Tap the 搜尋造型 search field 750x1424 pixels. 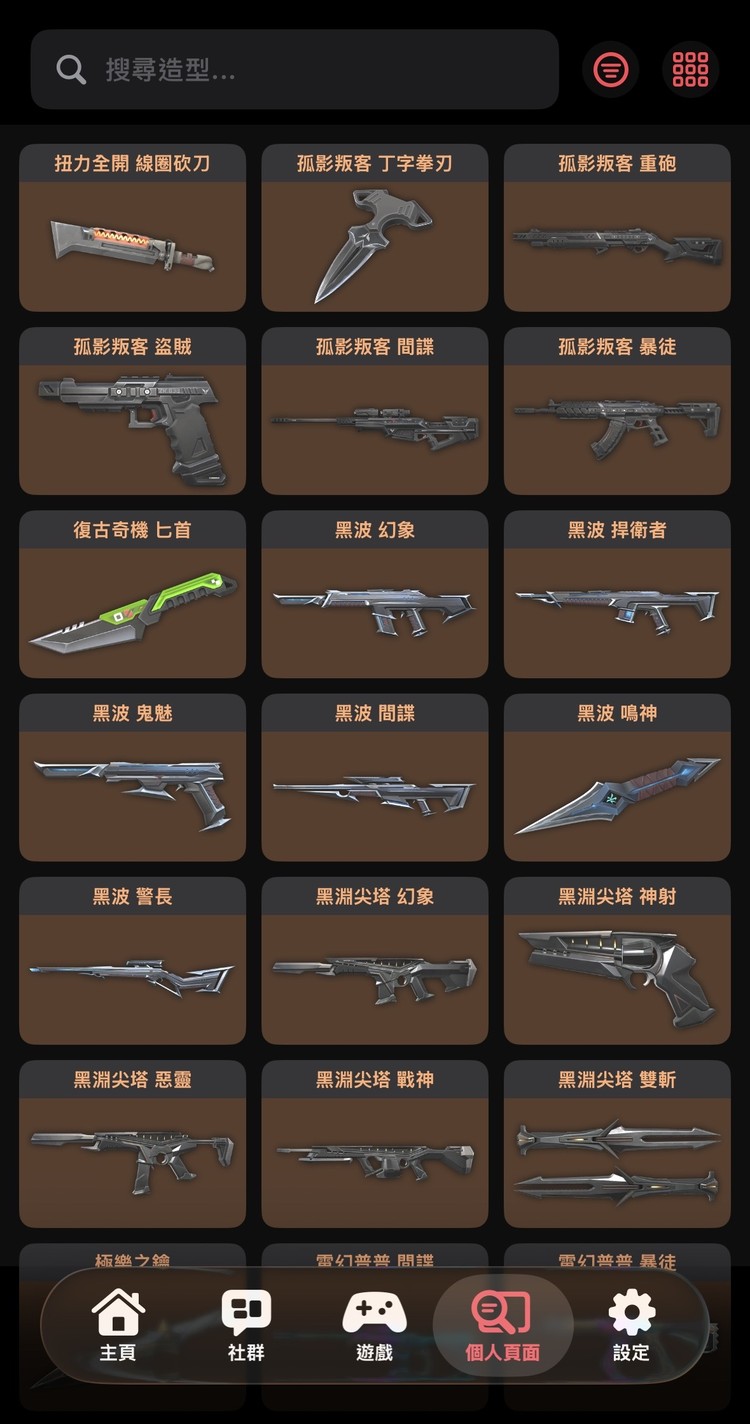[x=294, y=69]
